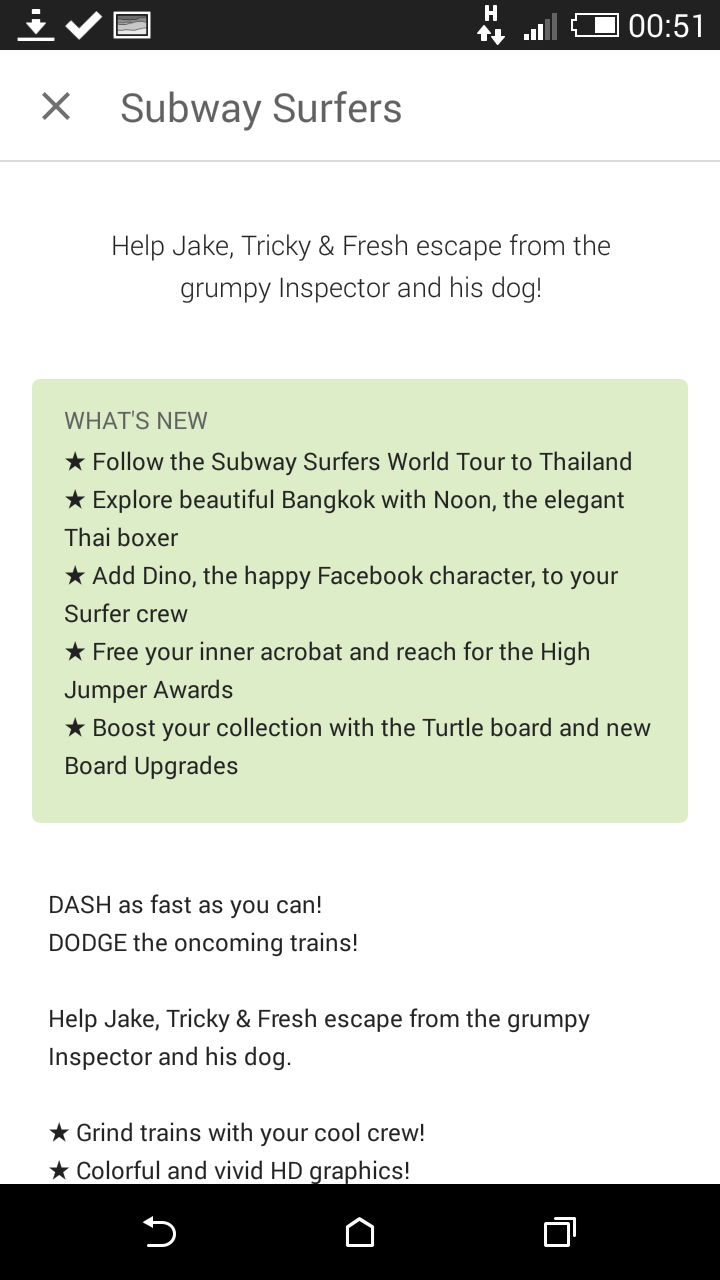Open the recent apps view
The width and height of the screenshot is (720, 1280).
tap(559, 1232)
